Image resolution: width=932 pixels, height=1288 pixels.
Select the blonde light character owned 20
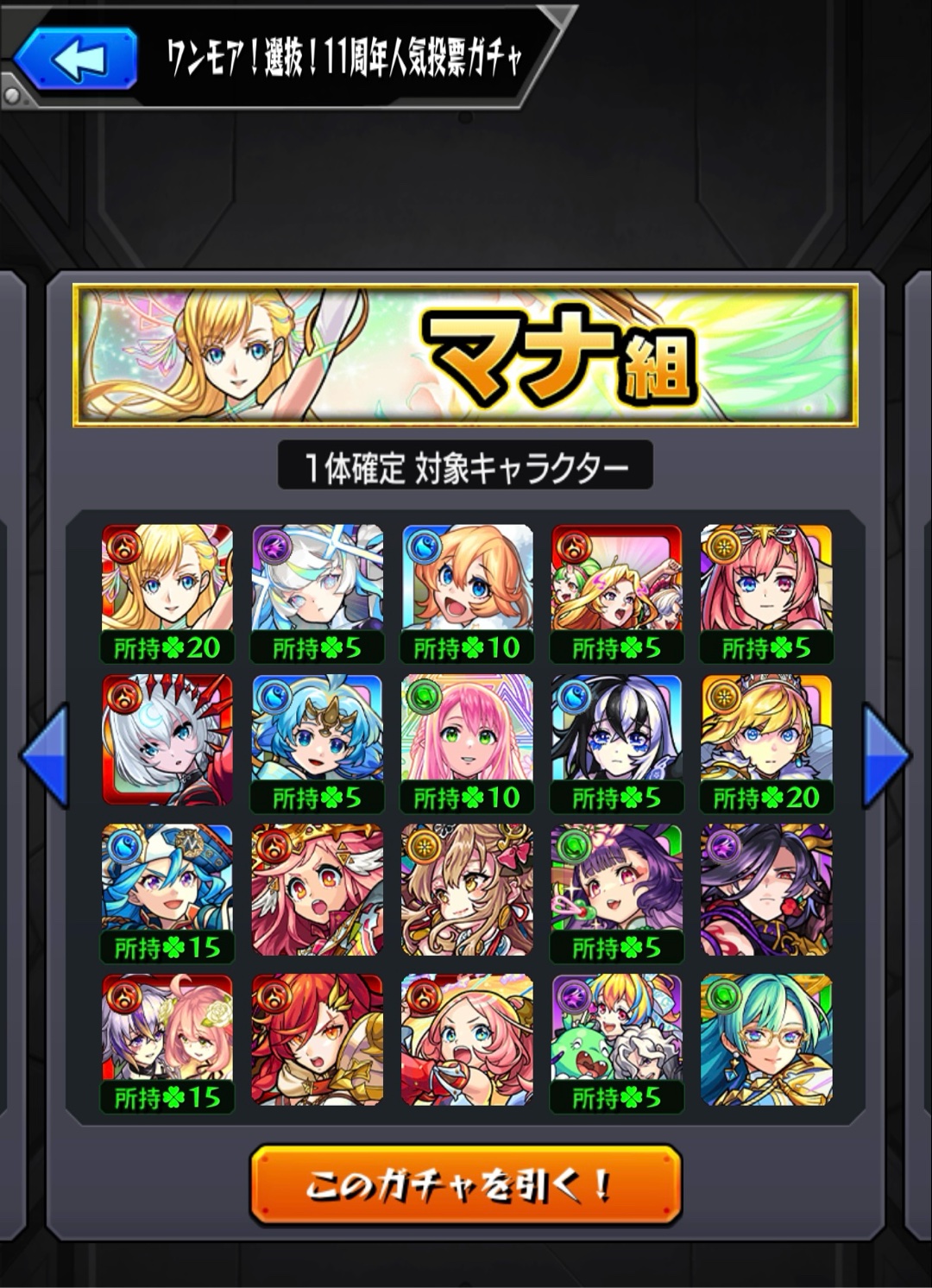point(766,742)
